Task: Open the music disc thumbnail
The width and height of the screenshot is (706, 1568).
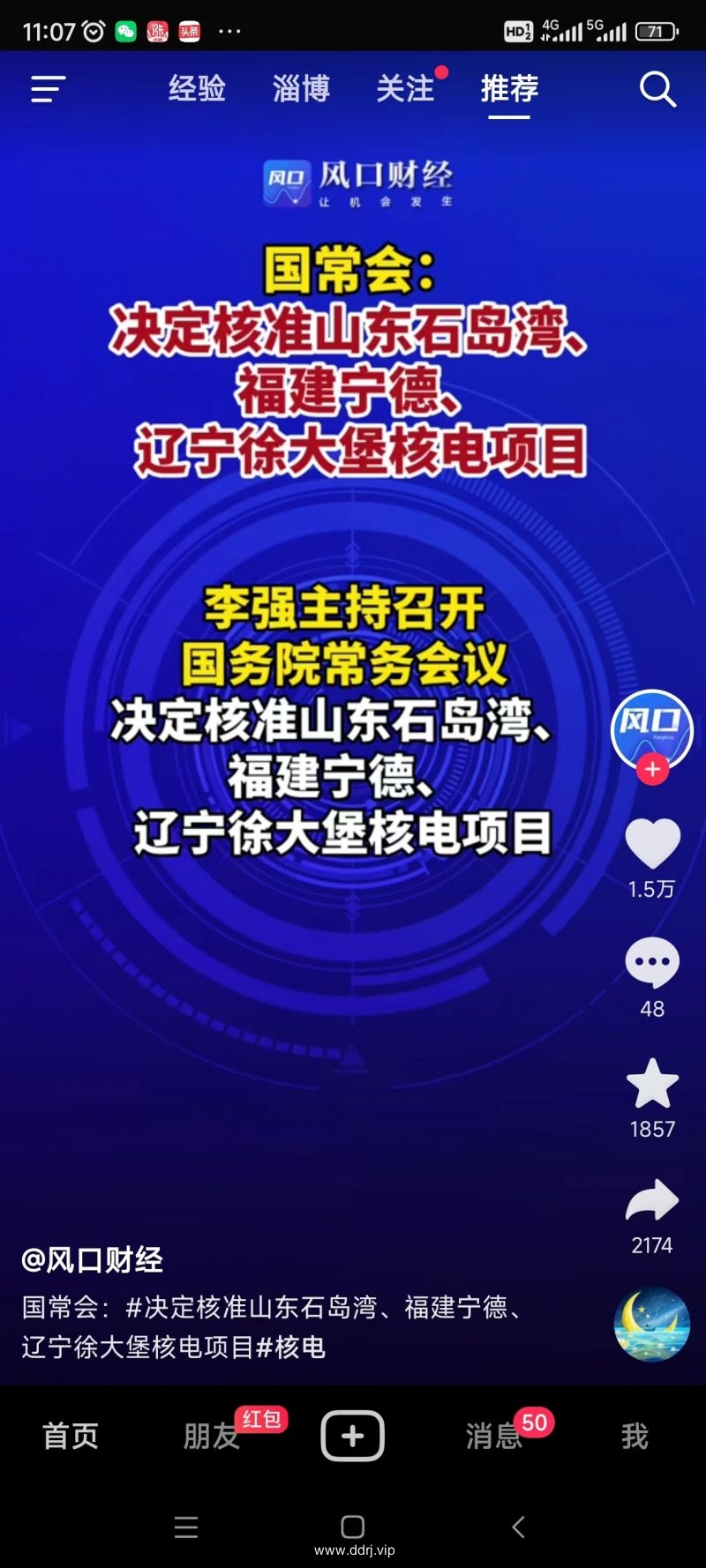Action: point(651,1324)
